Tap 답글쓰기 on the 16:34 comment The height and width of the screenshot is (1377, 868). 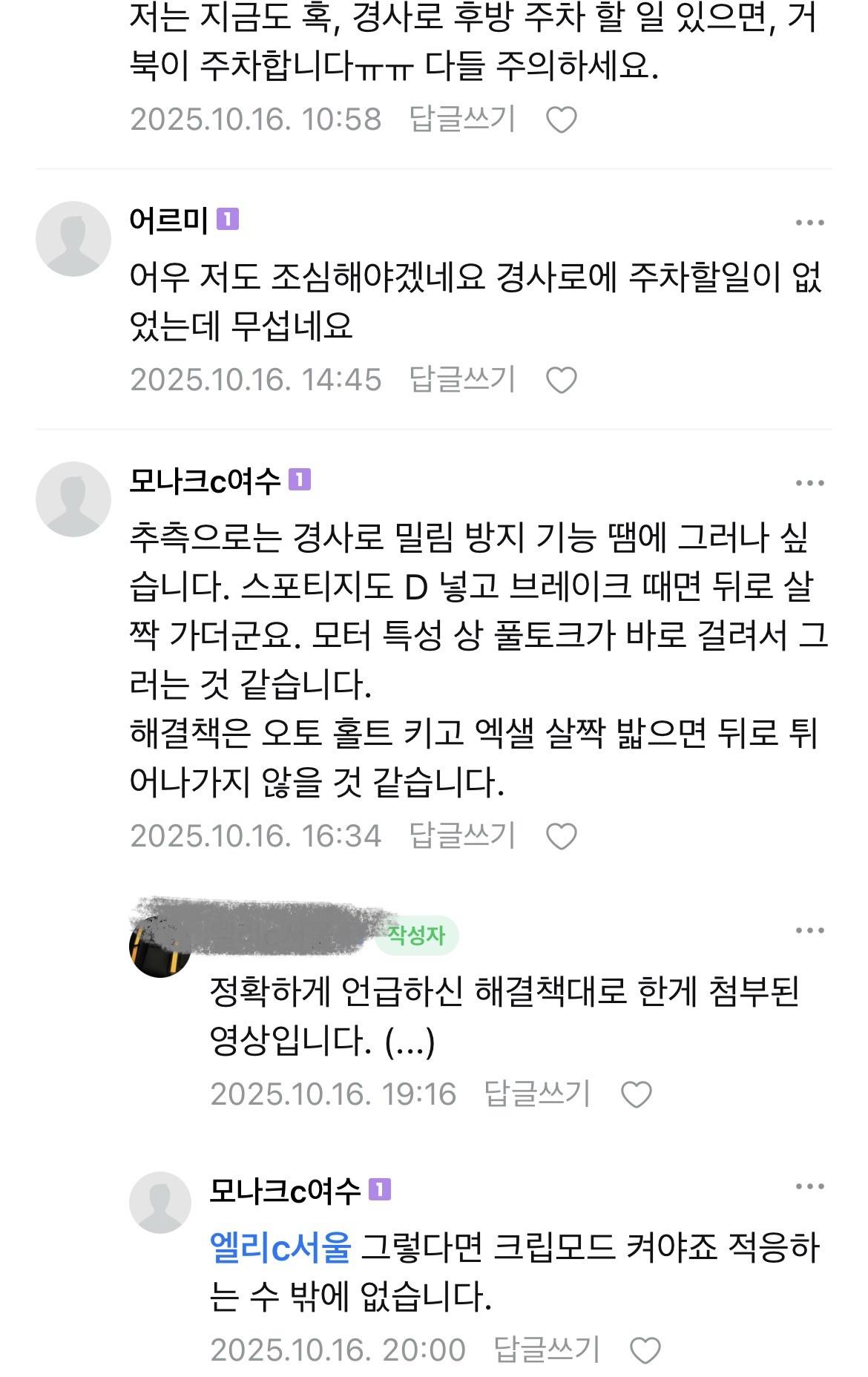pyautogui.click(x=462, y=835)
